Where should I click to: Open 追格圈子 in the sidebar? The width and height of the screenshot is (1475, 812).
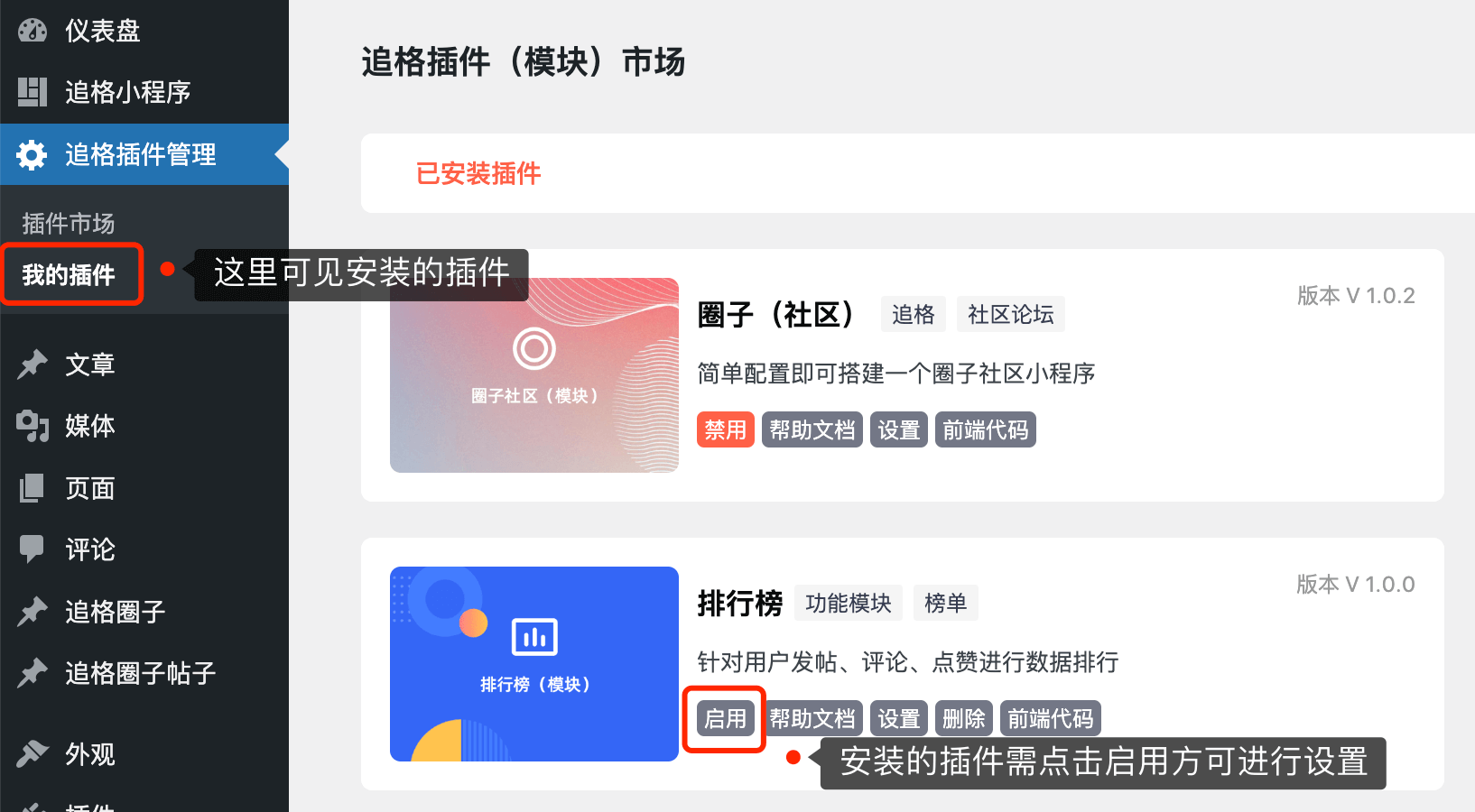[115, 612]
